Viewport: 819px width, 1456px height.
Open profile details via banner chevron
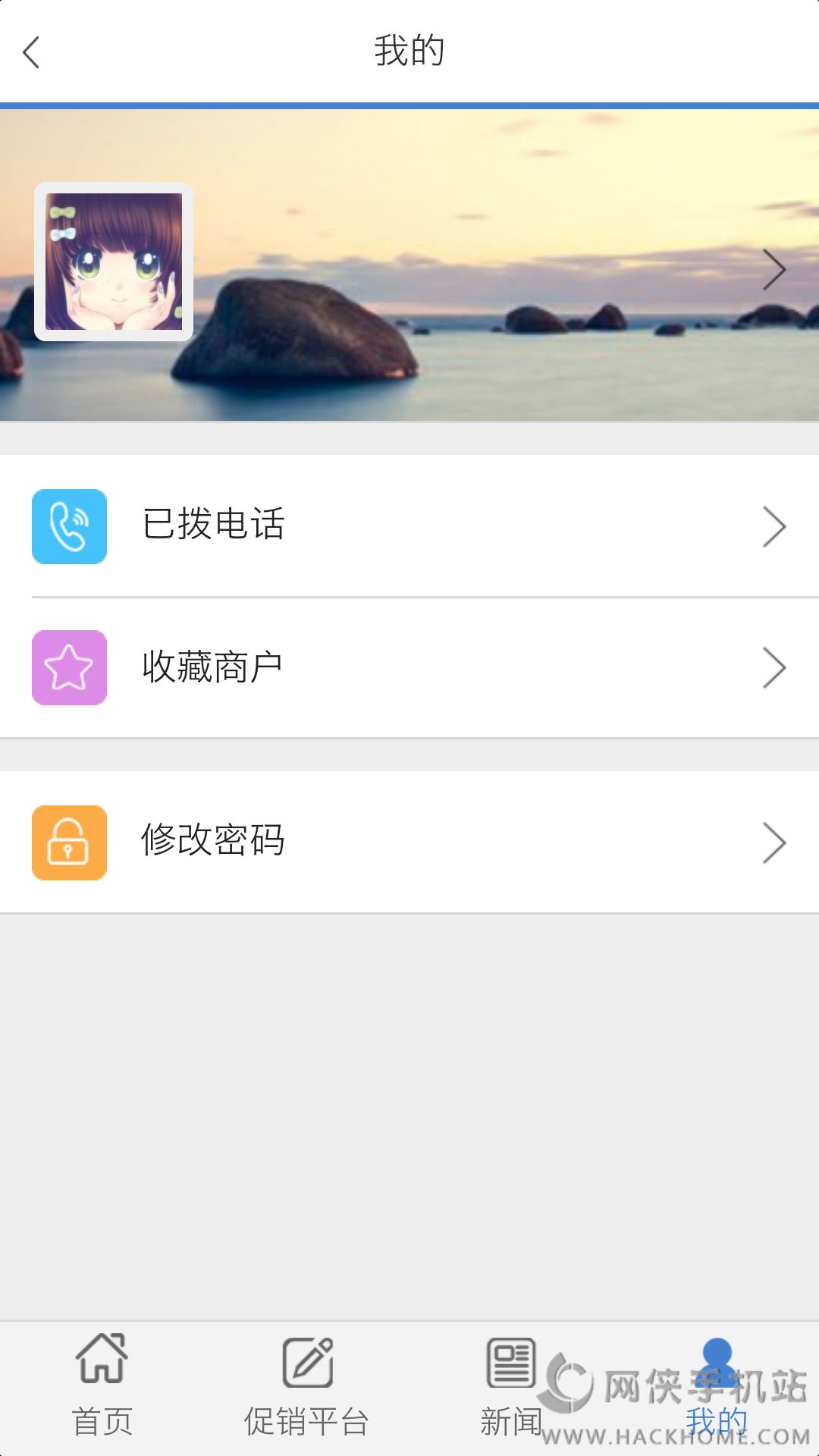pos(773,269)
